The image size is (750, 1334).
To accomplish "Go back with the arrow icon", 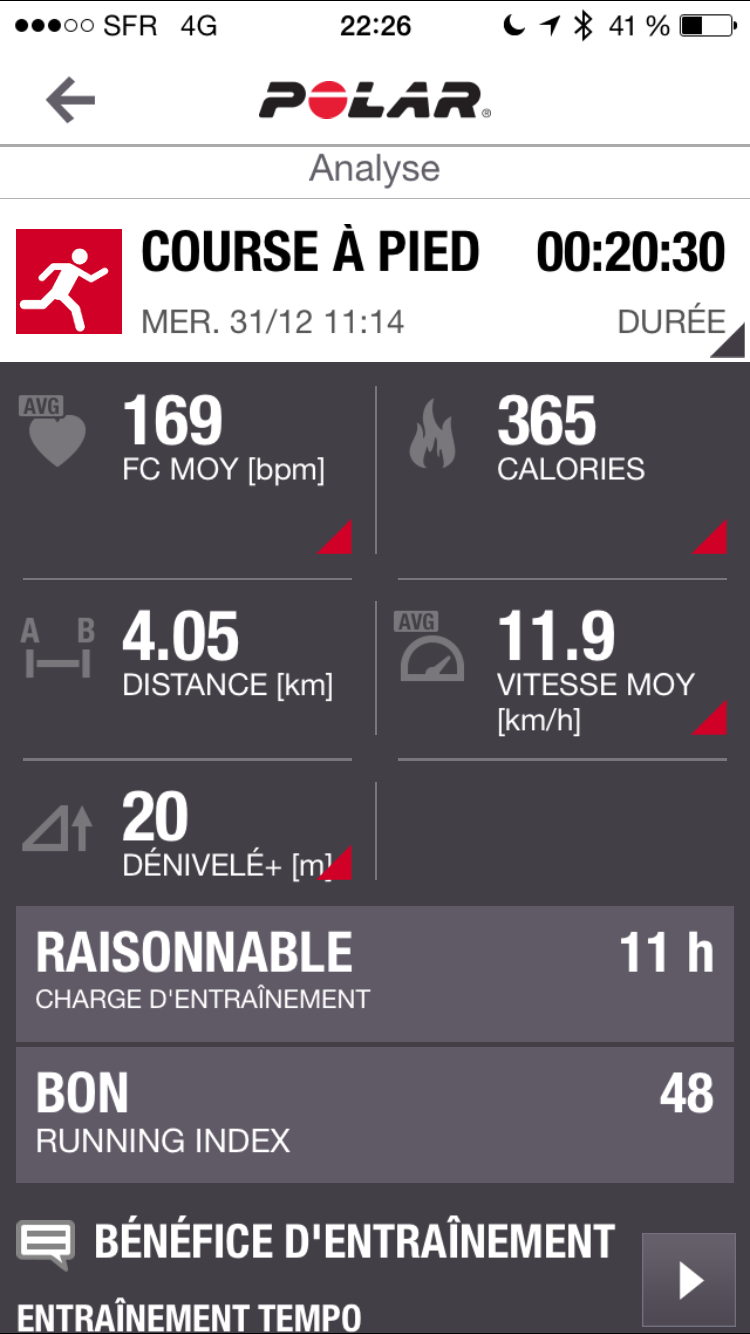I will (x=71, y=100).
